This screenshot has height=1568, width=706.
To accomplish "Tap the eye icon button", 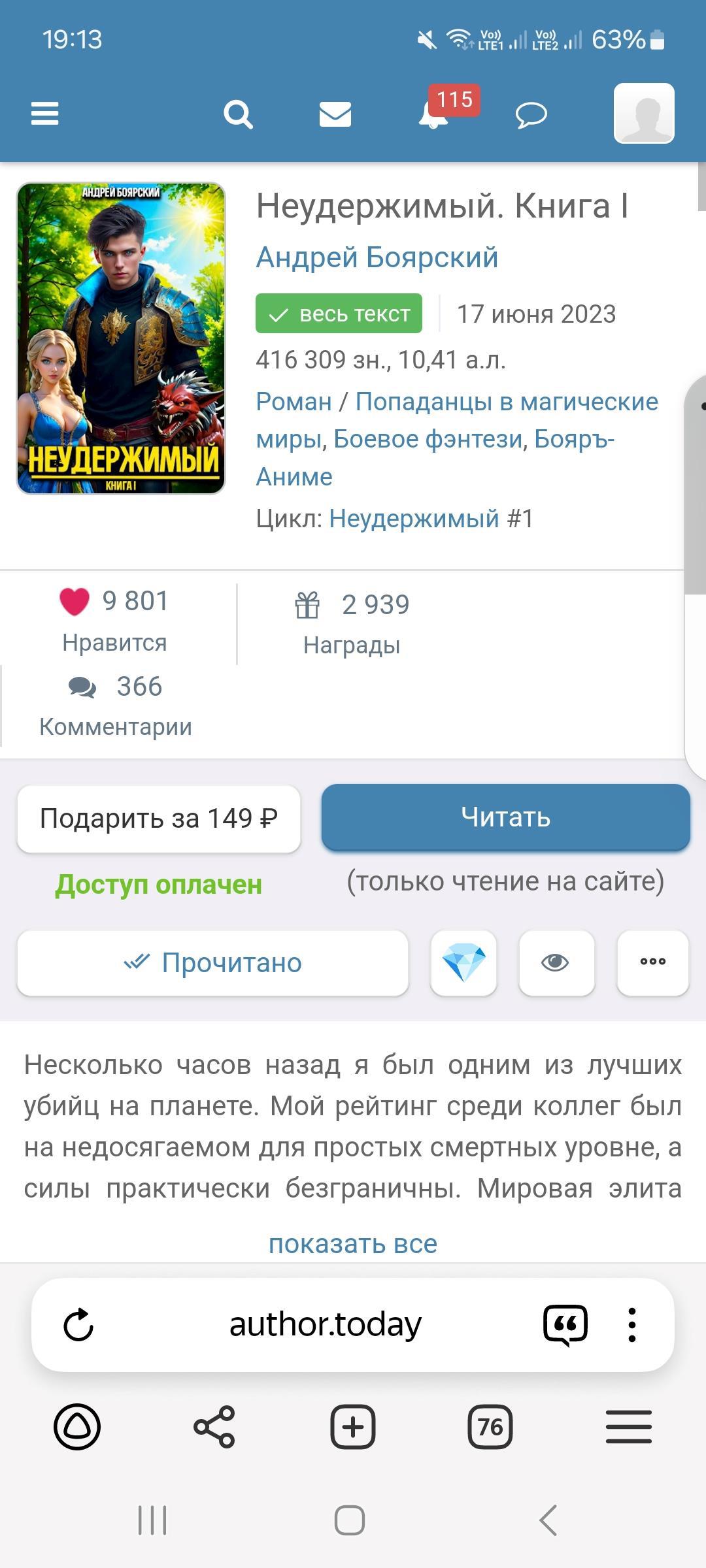I will click(x=556, y=963).
